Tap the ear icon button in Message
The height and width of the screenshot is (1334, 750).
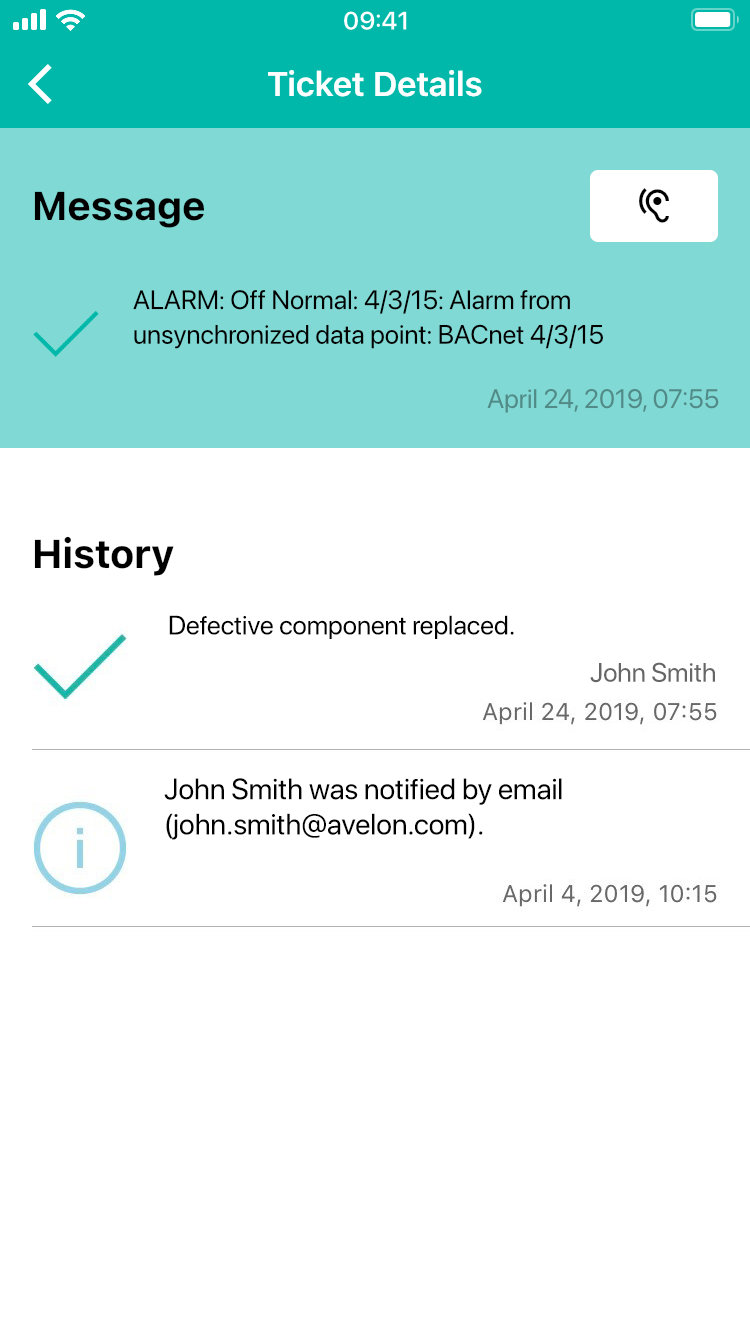(654, 206)
